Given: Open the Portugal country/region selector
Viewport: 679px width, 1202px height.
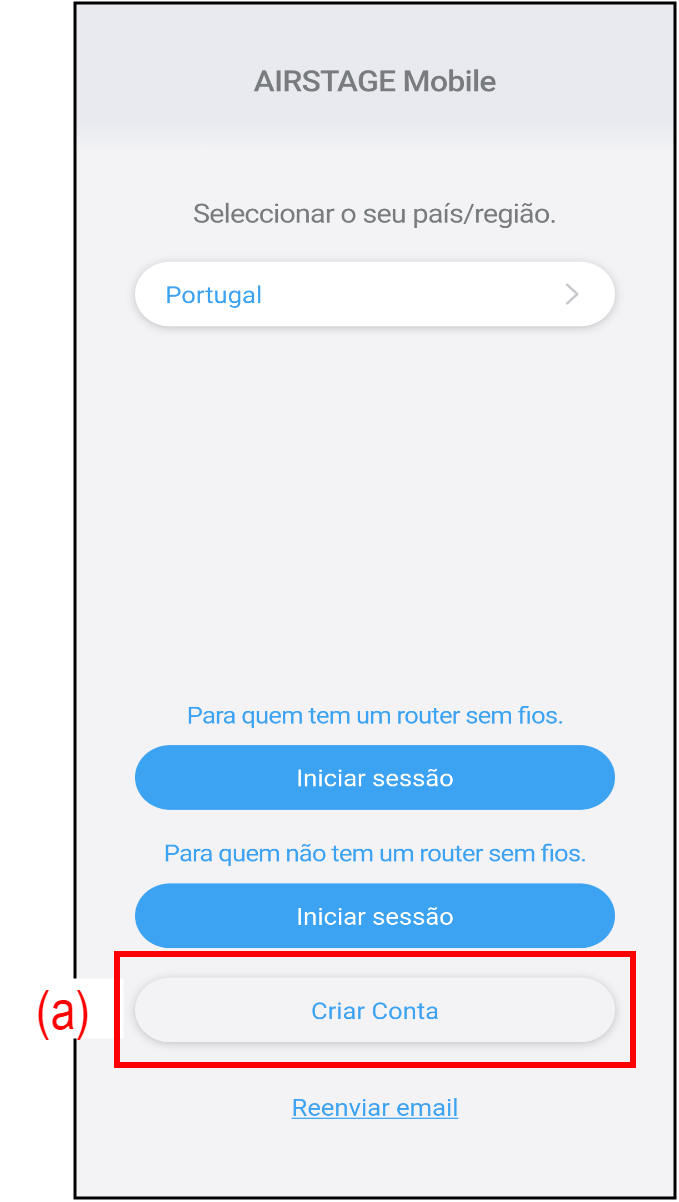Looking at the screenshot, I should coord(374,295).
